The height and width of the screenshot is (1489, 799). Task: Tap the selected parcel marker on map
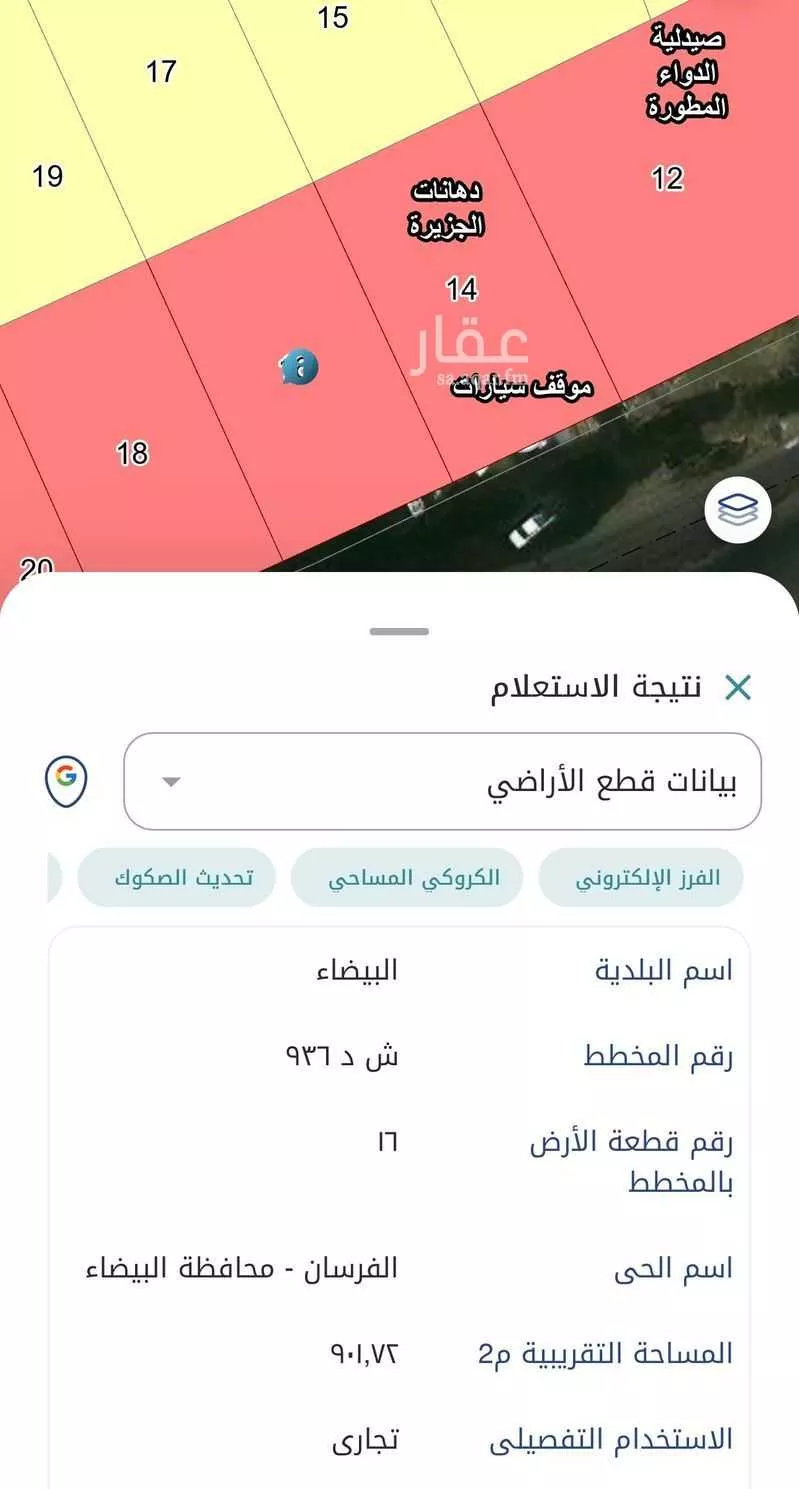coord(298,368)
